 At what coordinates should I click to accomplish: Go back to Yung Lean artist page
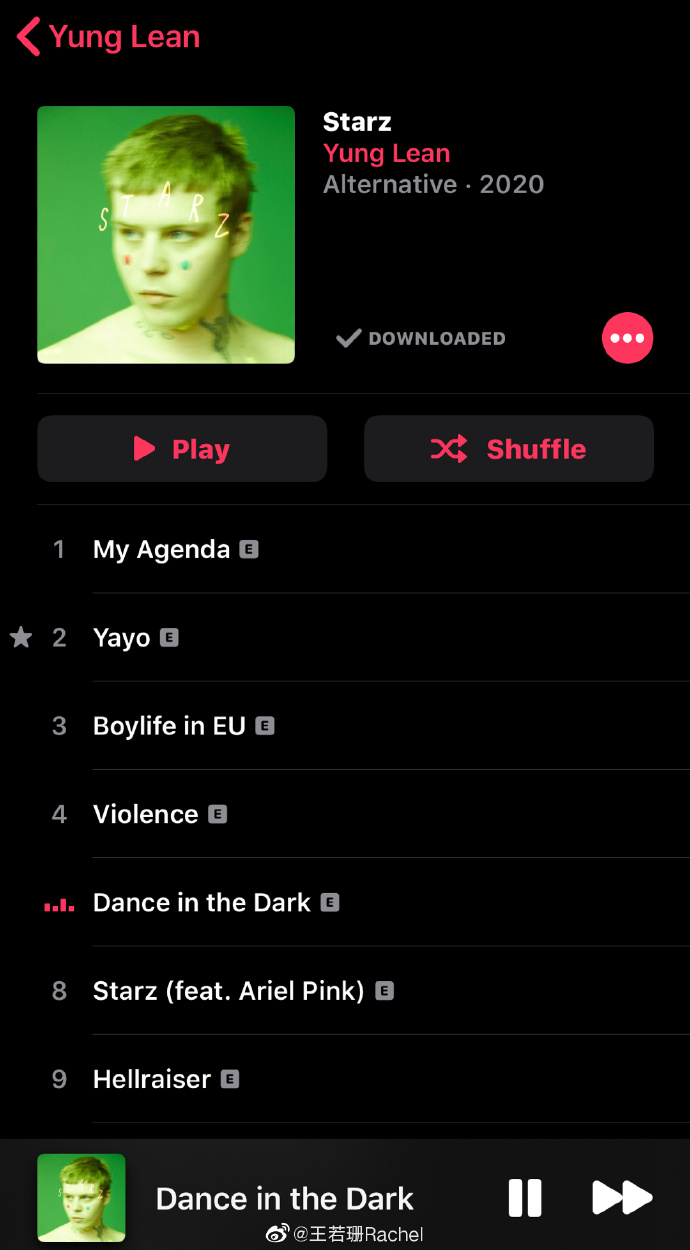point(108,37)
